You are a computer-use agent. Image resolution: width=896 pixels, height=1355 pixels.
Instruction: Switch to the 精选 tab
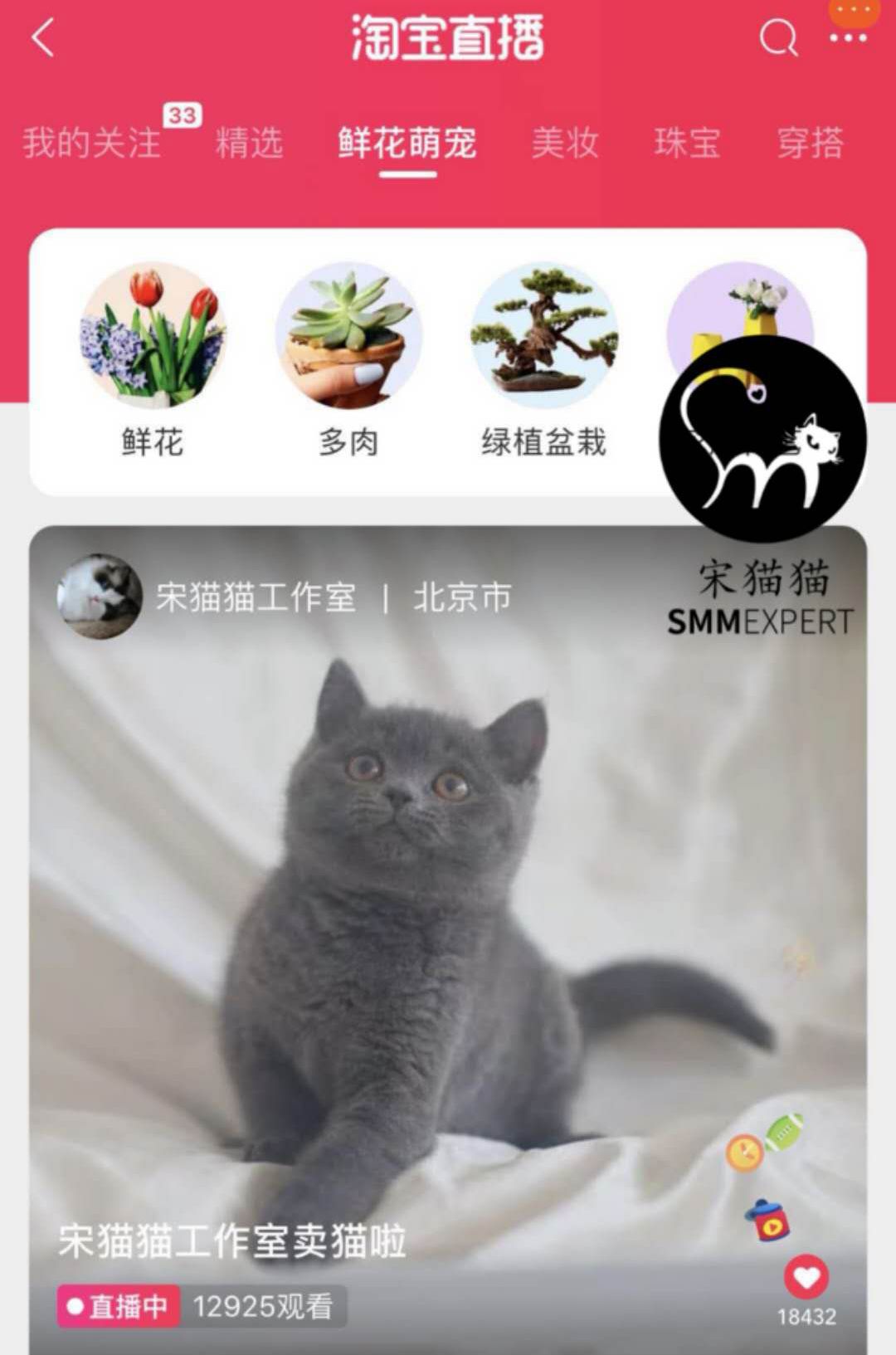click(x=249, y=143)
